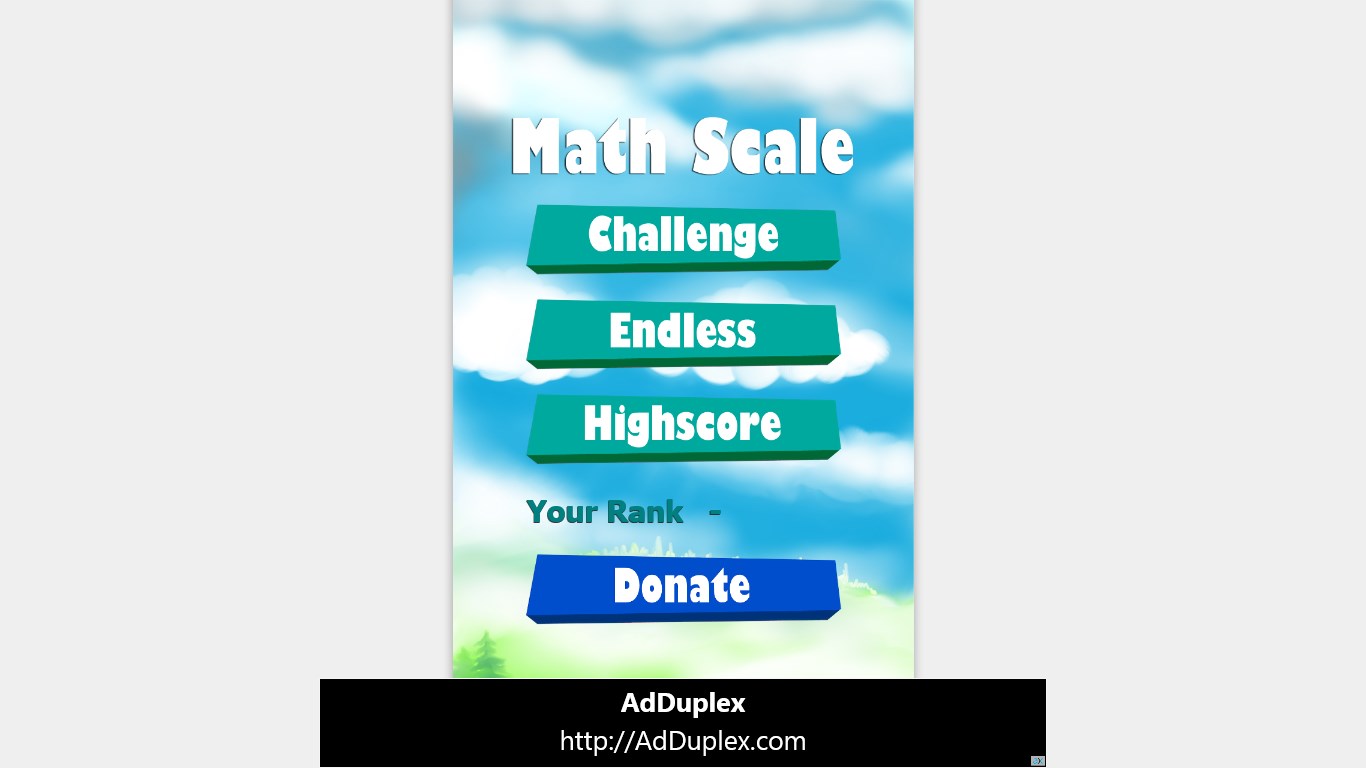Open the Highscore board

[683, 425]
